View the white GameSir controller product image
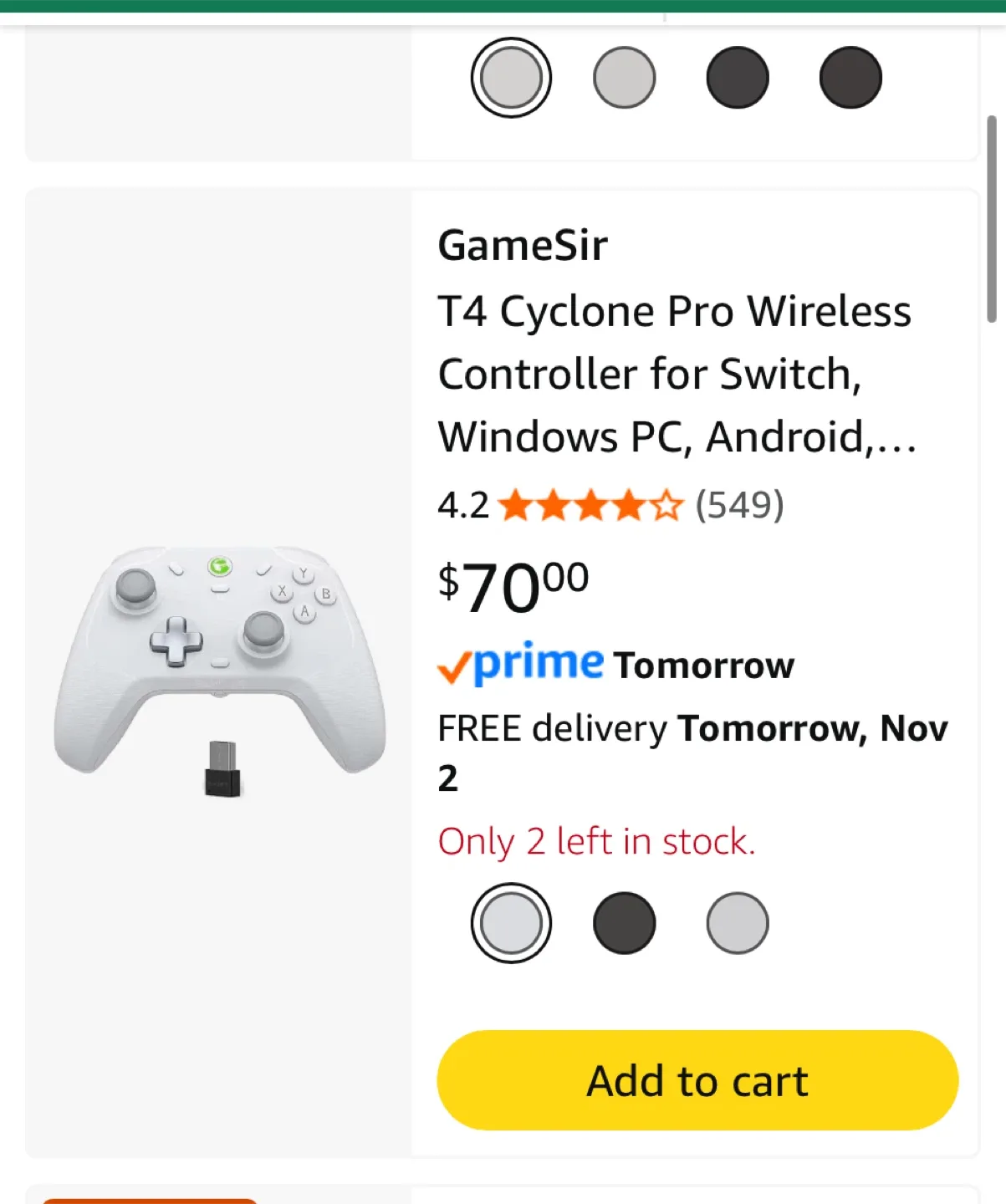The width and height of the screenshot is (1006, 1204). pos(219,669)
